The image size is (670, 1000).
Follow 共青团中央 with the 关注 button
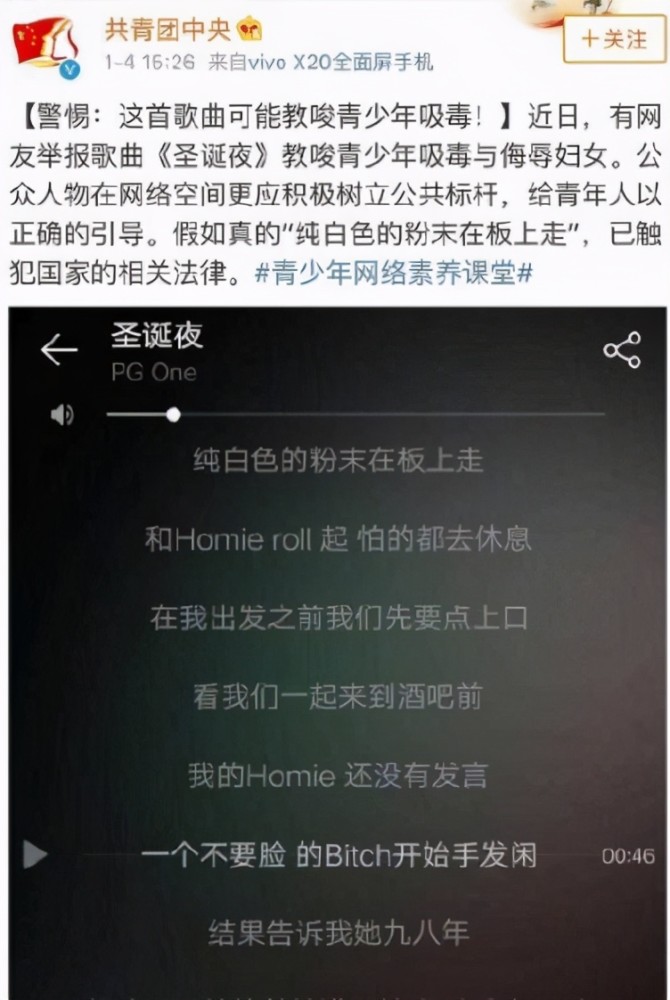point(615,40)
